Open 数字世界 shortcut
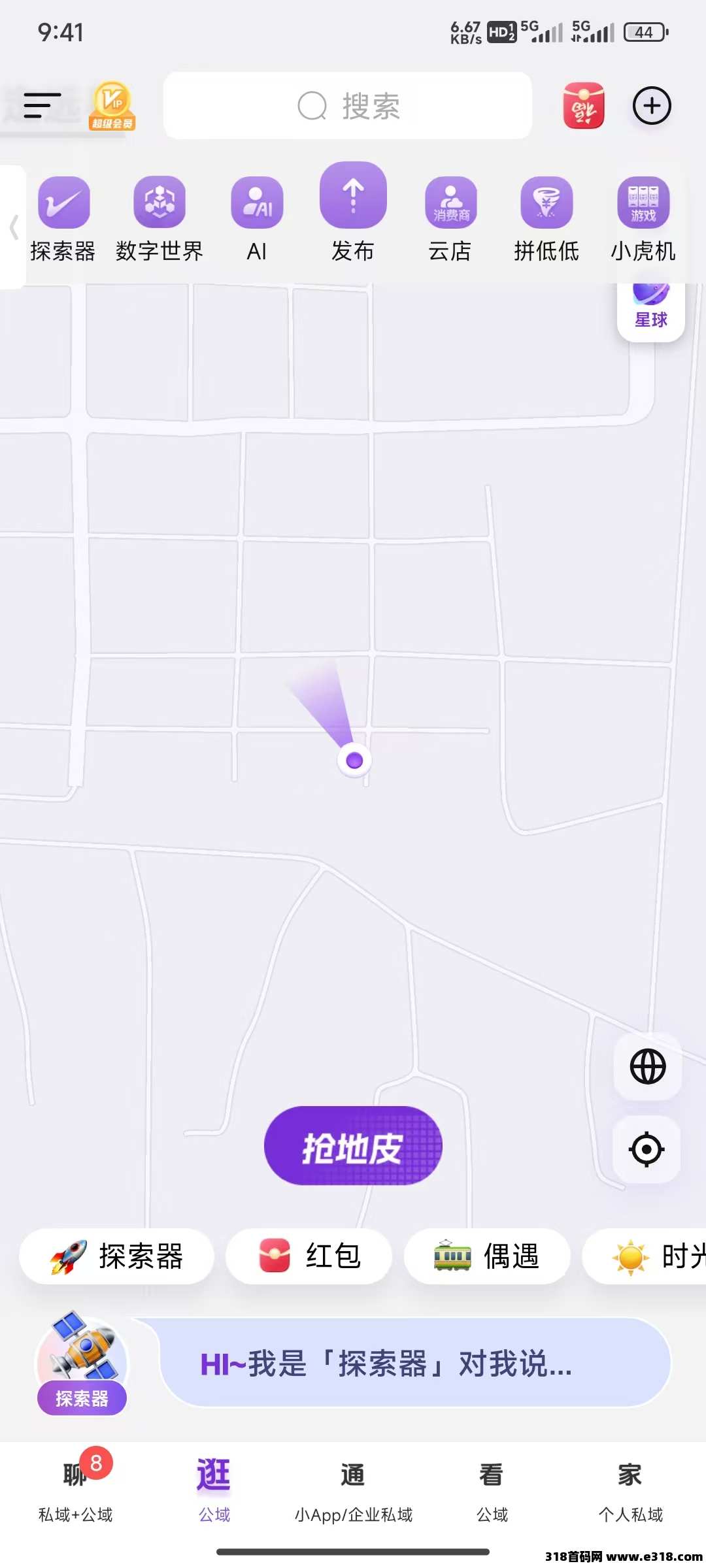The image size is (706, 1568). coord(160,220)
